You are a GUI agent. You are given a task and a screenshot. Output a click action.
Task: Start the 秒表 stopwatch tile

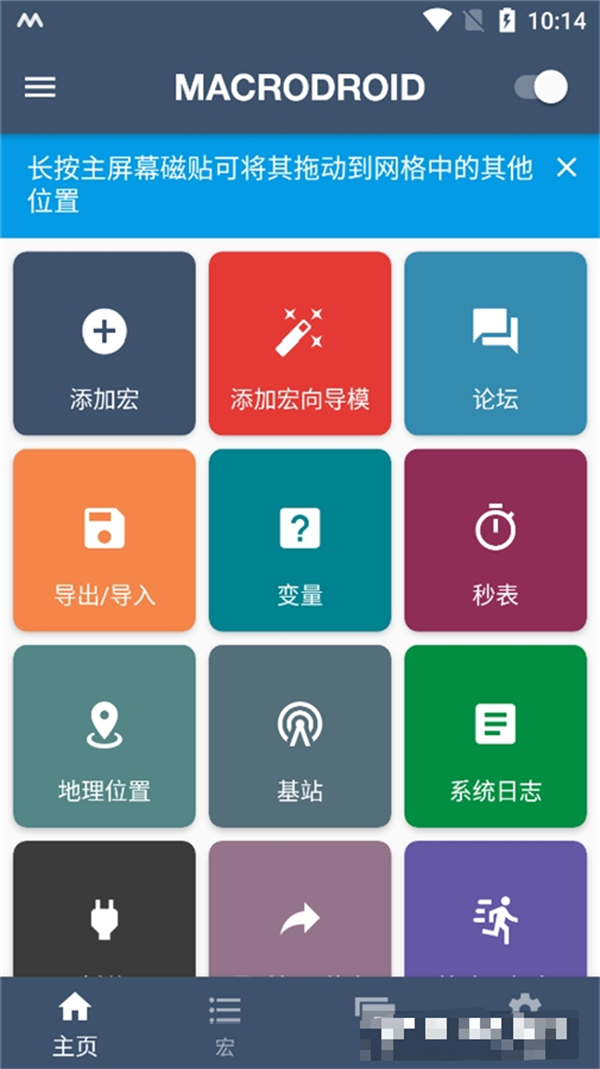(x=495, y=540)
